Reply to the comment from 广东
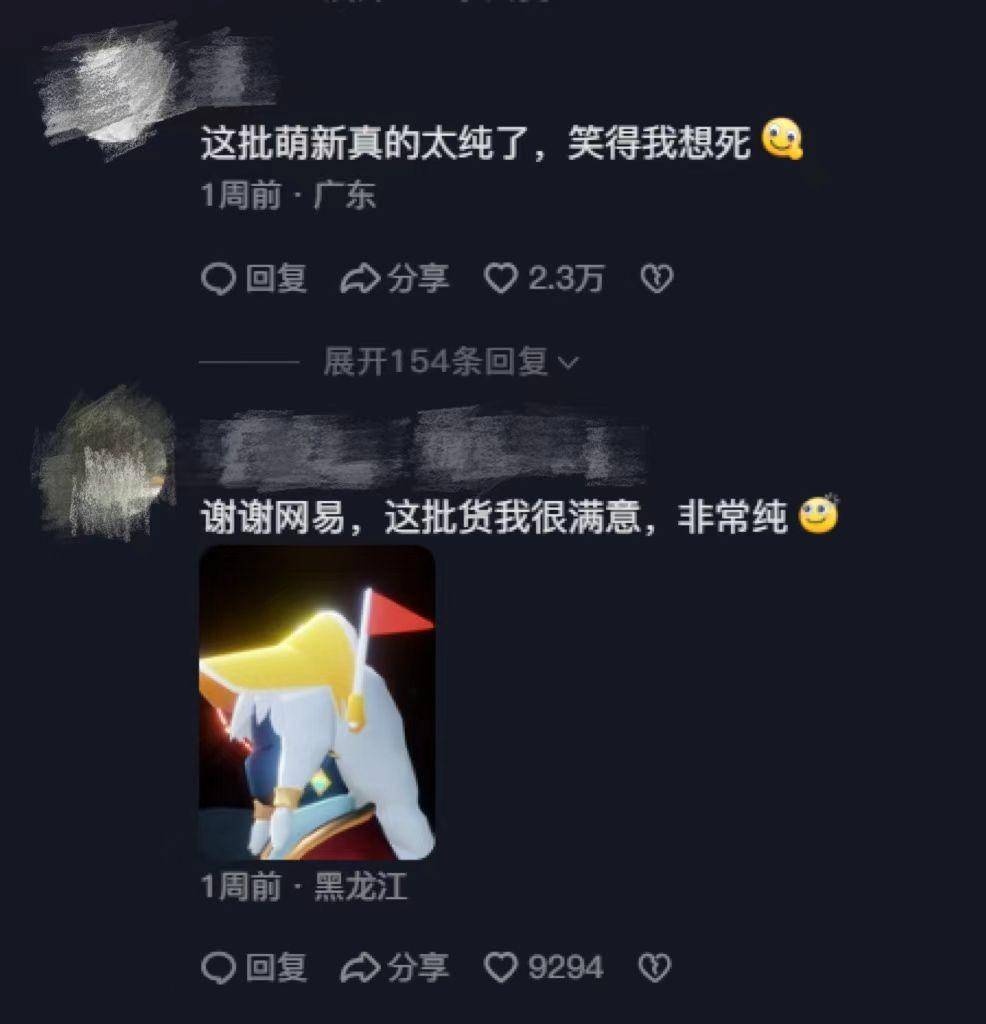The image size is (986, 1024). pos(254,279)
